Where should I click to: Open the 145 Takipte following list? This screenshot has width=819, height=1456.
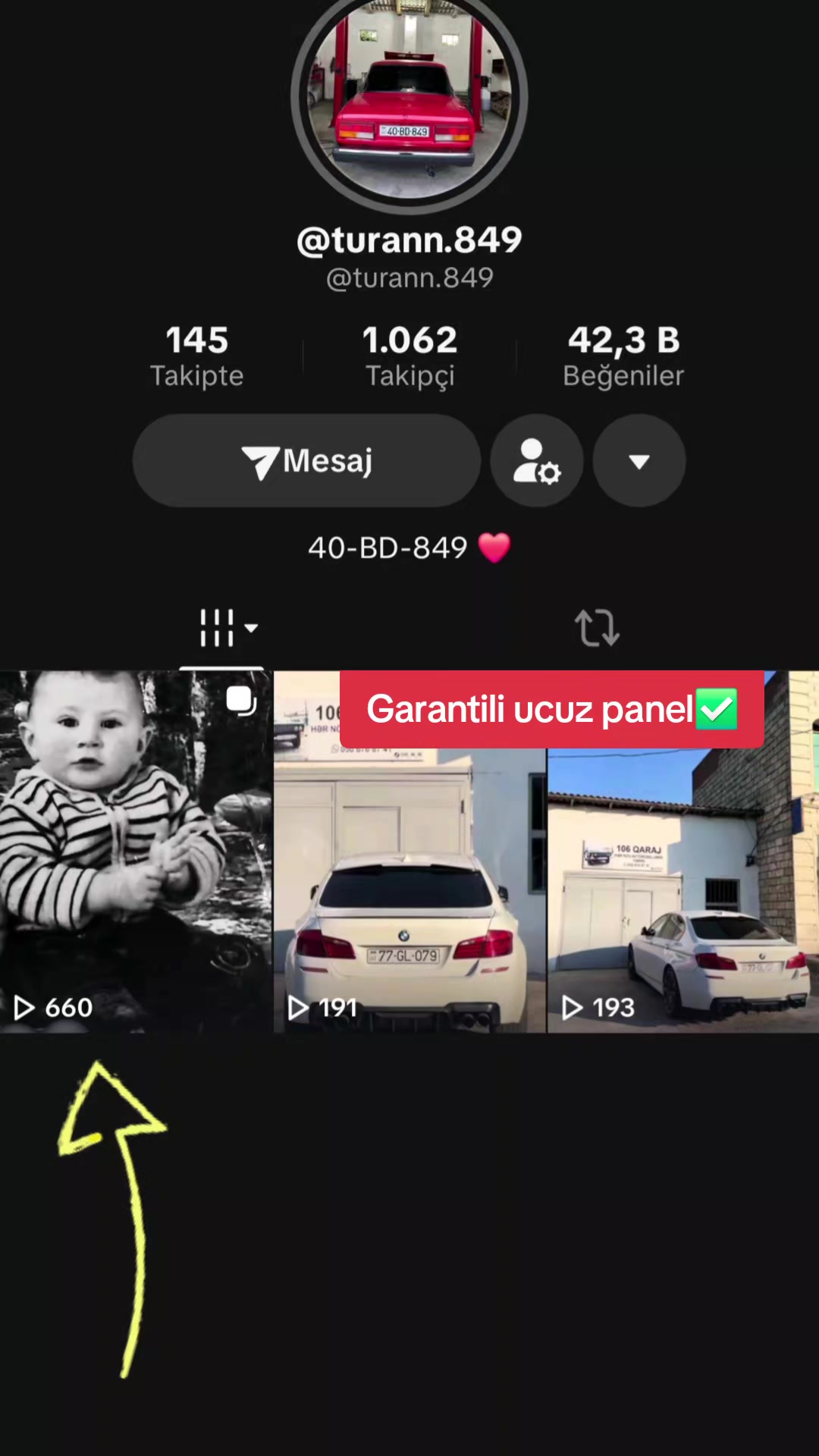tap(197, 356)
